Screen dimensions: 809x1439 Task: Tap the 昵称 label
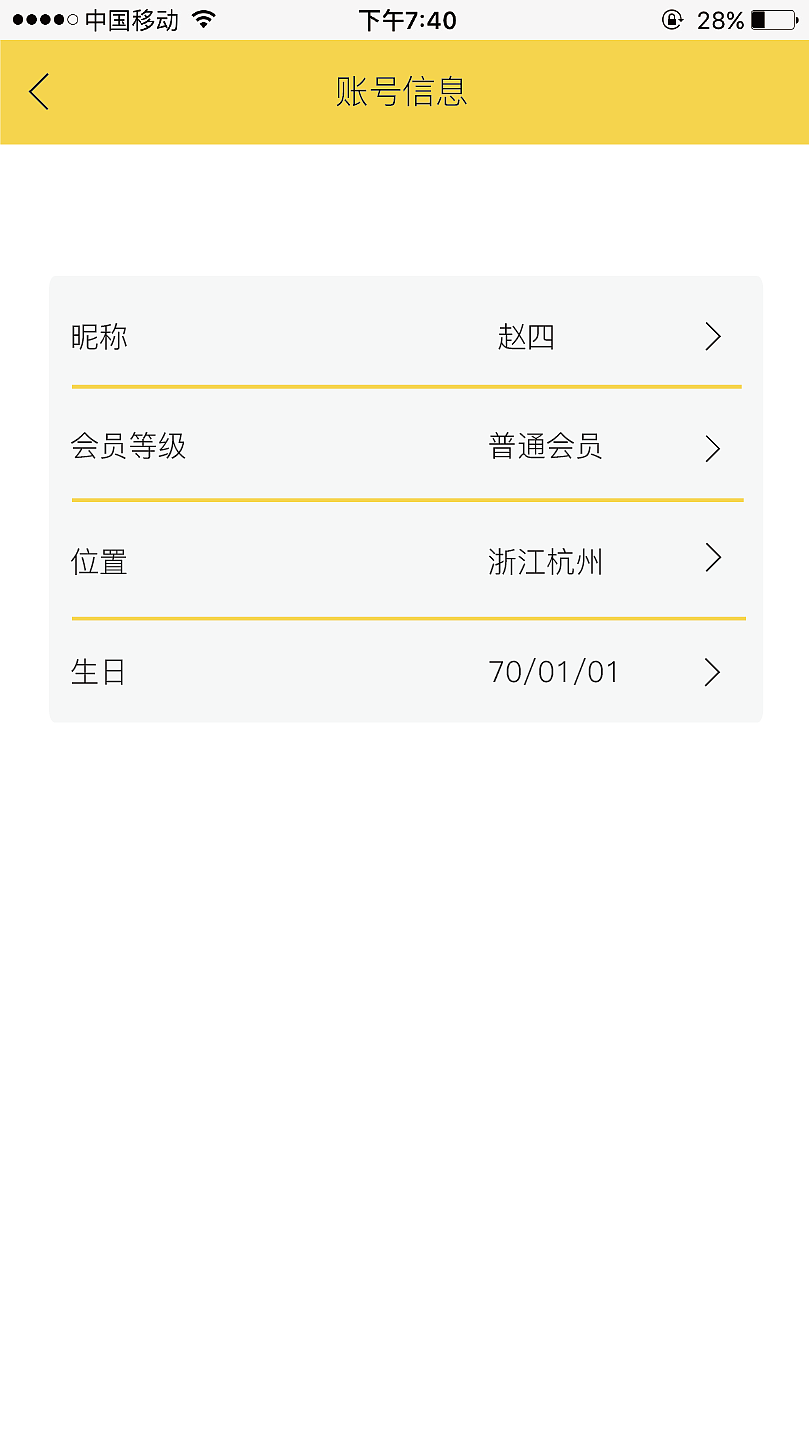(100, 337)
